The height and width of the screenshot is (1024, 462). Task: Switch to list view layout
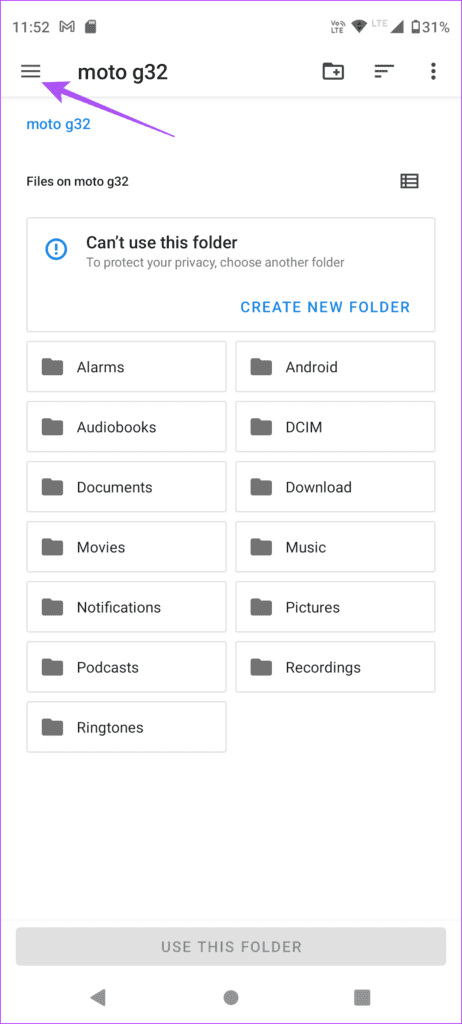click(409, 182)
